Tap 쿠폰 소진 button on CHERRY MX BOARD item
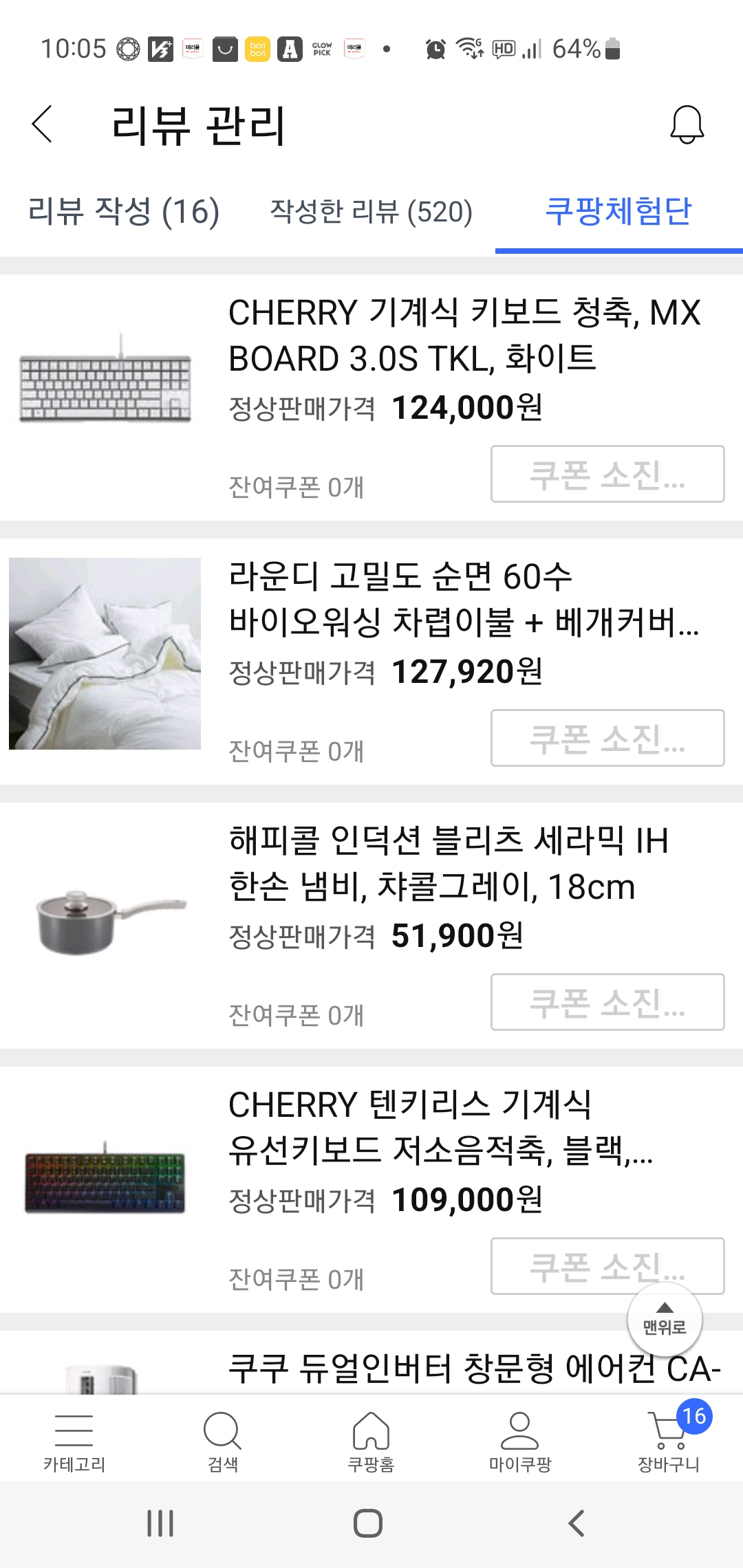Screen dimensions: 743x1568 click(x=607, y=476)
